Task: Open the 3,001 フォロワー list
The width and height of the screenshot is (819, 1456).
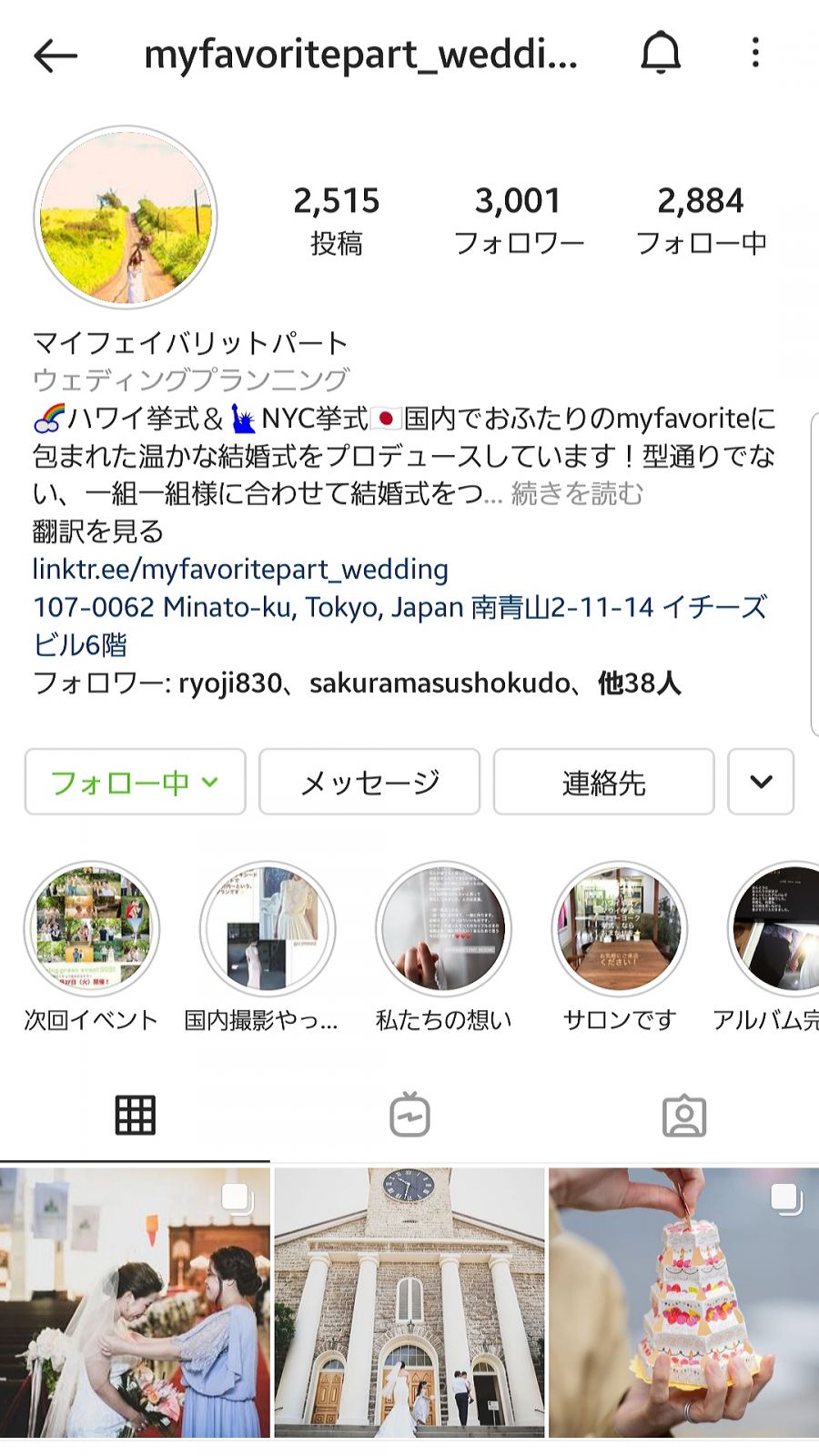Action: coord(519,221)
